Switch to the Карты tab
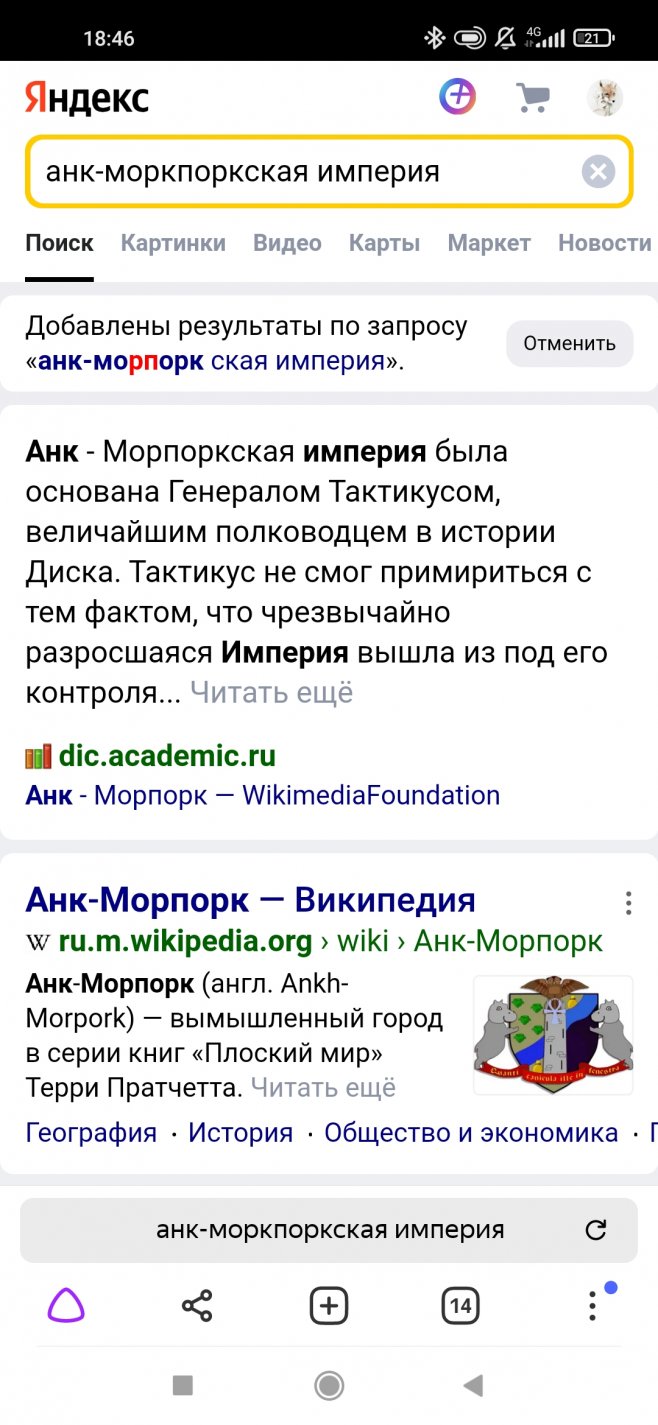This screenshot has width=658, height=1425. 384,243
